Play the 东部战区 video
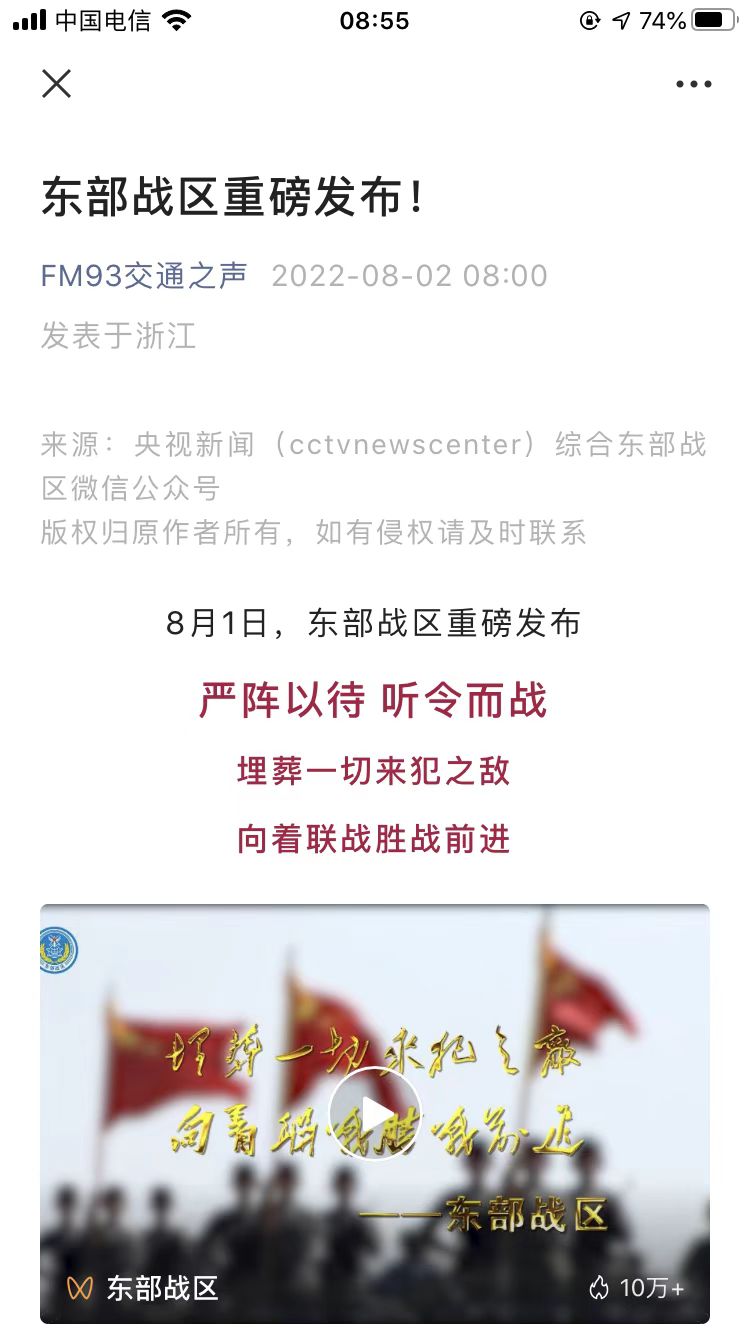This screenshot has height=1334, width=750. pyautogui.click(x=375, y=1113)
